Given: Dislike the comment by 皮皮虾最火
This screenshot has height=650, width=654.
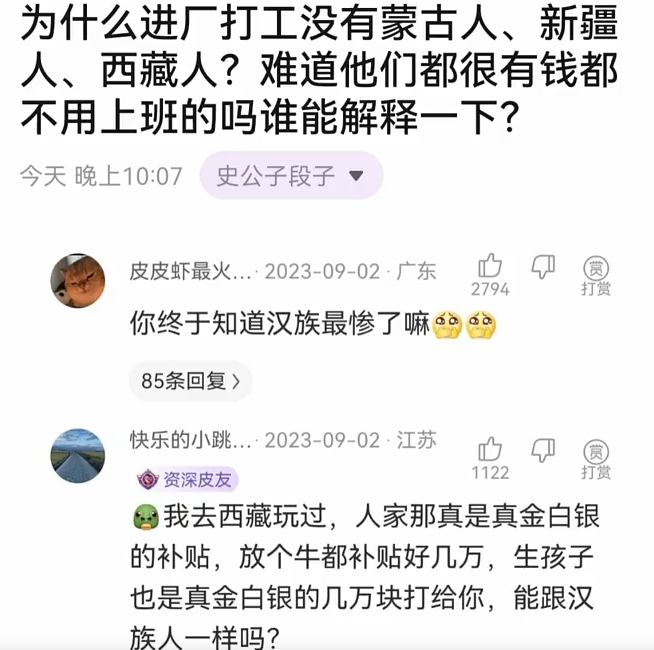Looking at the screenshot, I should [543, 266].
